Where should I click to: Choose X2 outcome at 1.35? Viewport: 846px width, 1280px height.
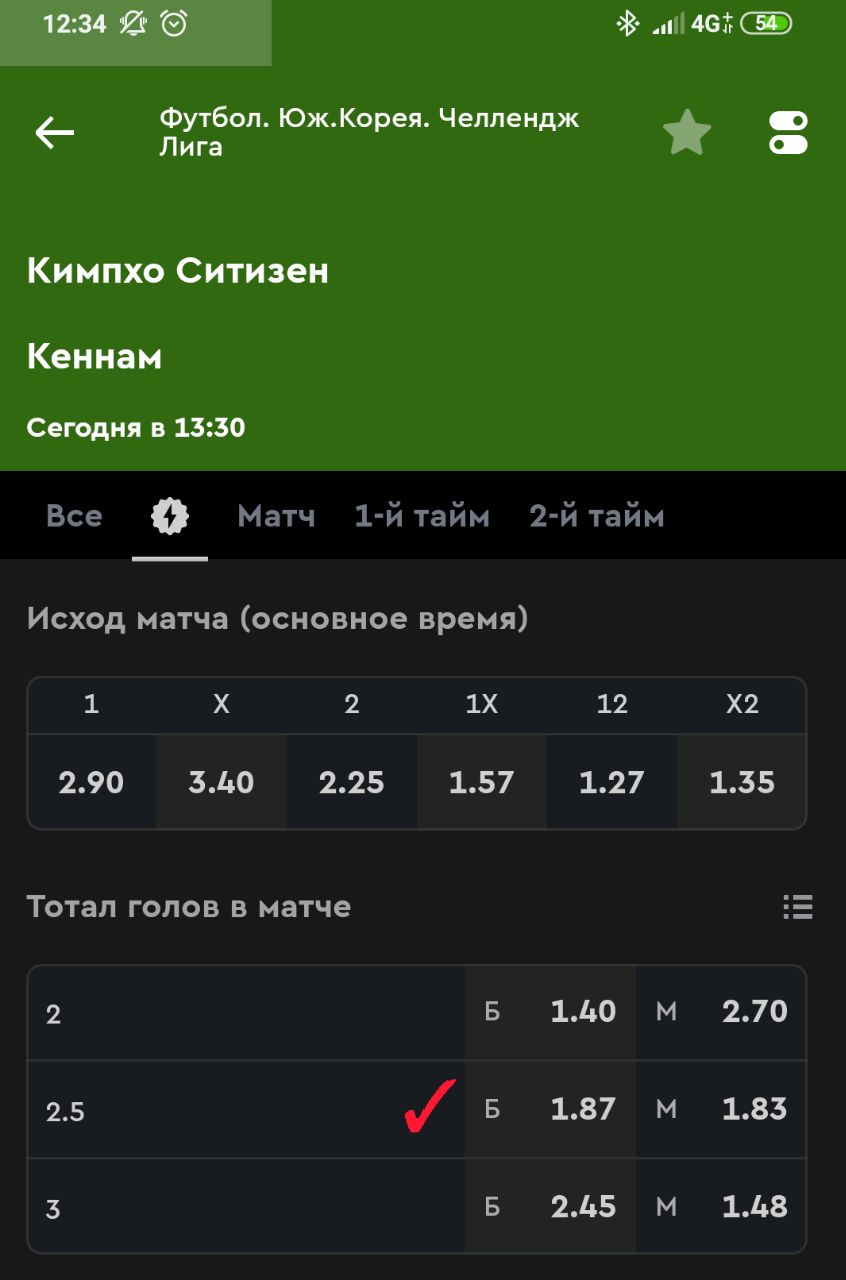[742, 782]
